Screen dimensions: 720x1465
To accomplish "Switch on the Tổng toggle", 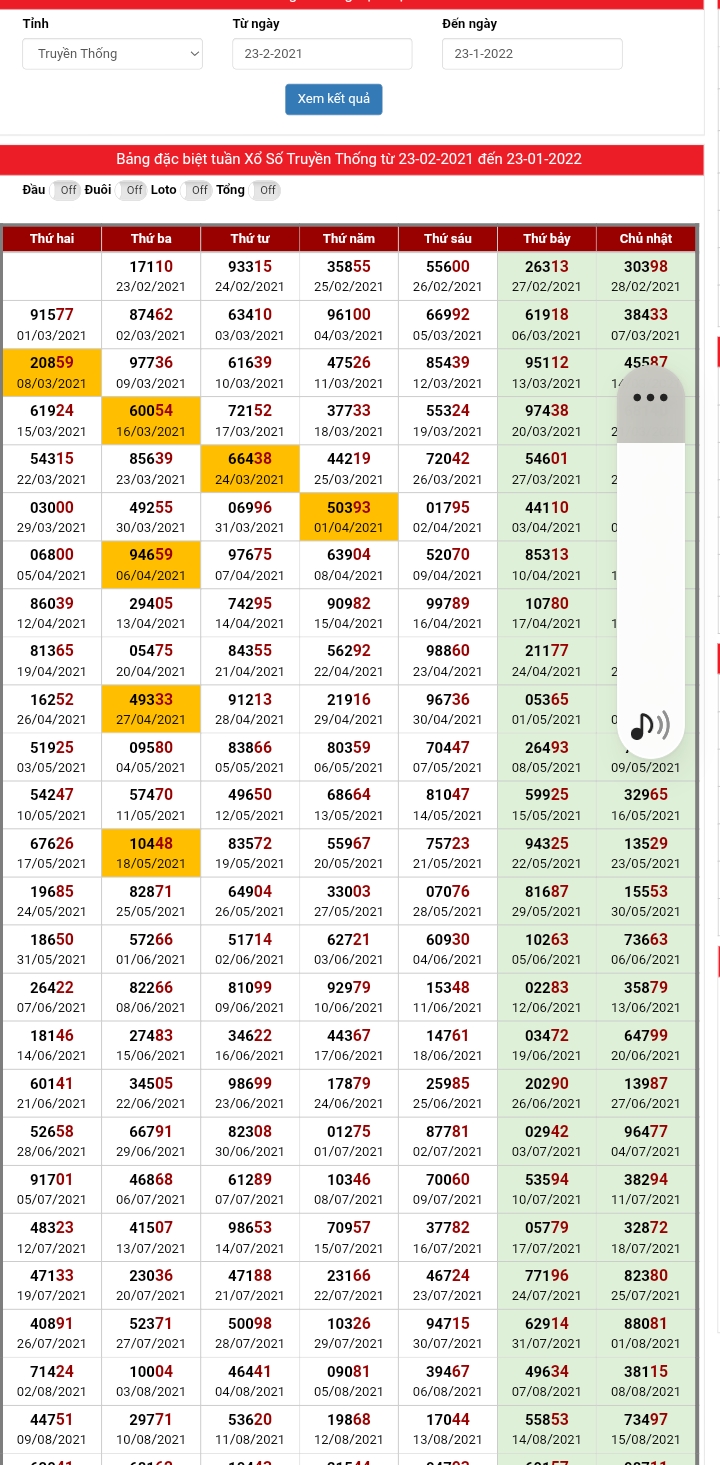I will tap(266, 190).
